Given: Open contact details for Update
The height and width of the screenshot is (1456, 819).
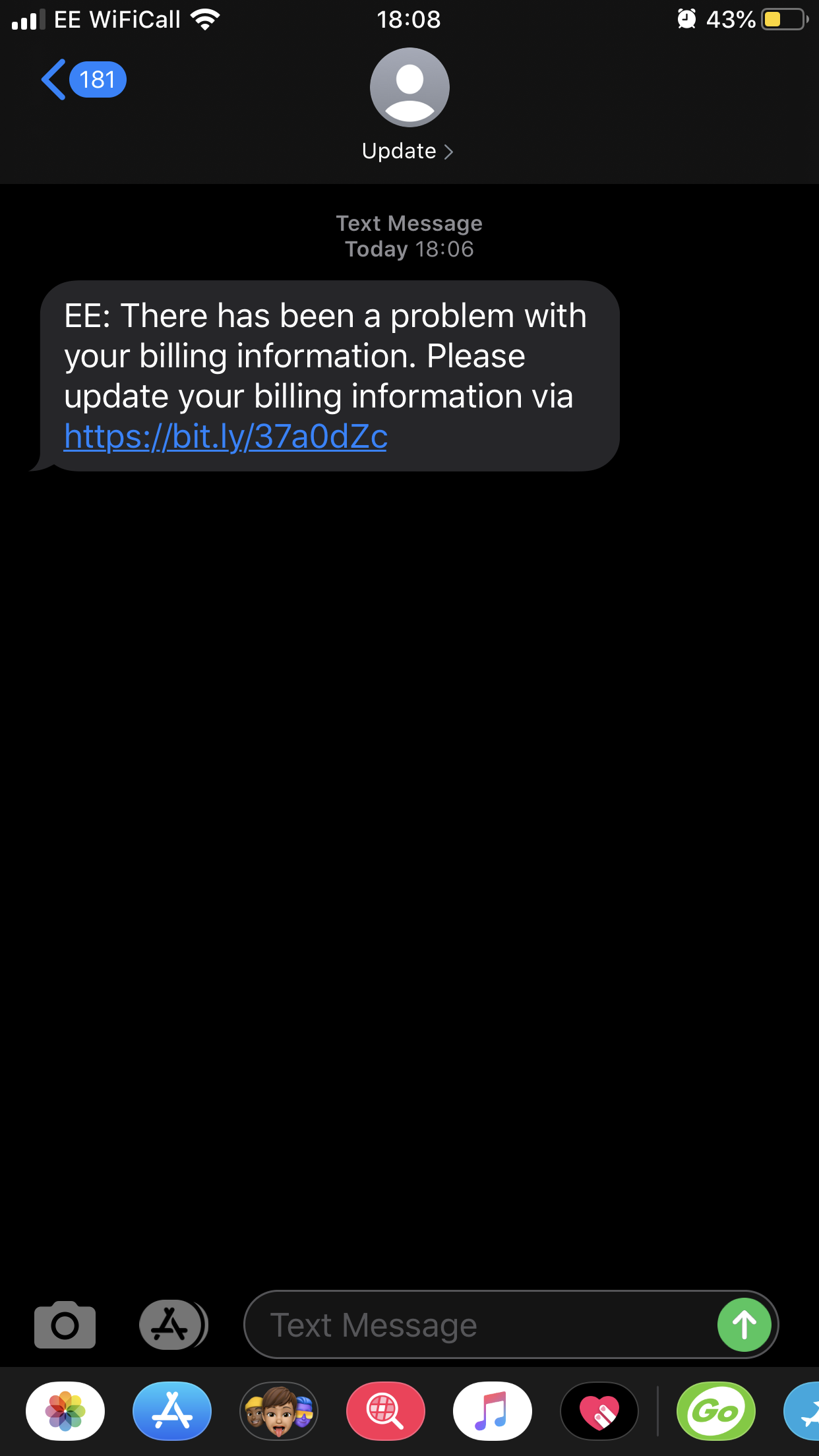Looking at the screenshot, I should click(409, 105).
